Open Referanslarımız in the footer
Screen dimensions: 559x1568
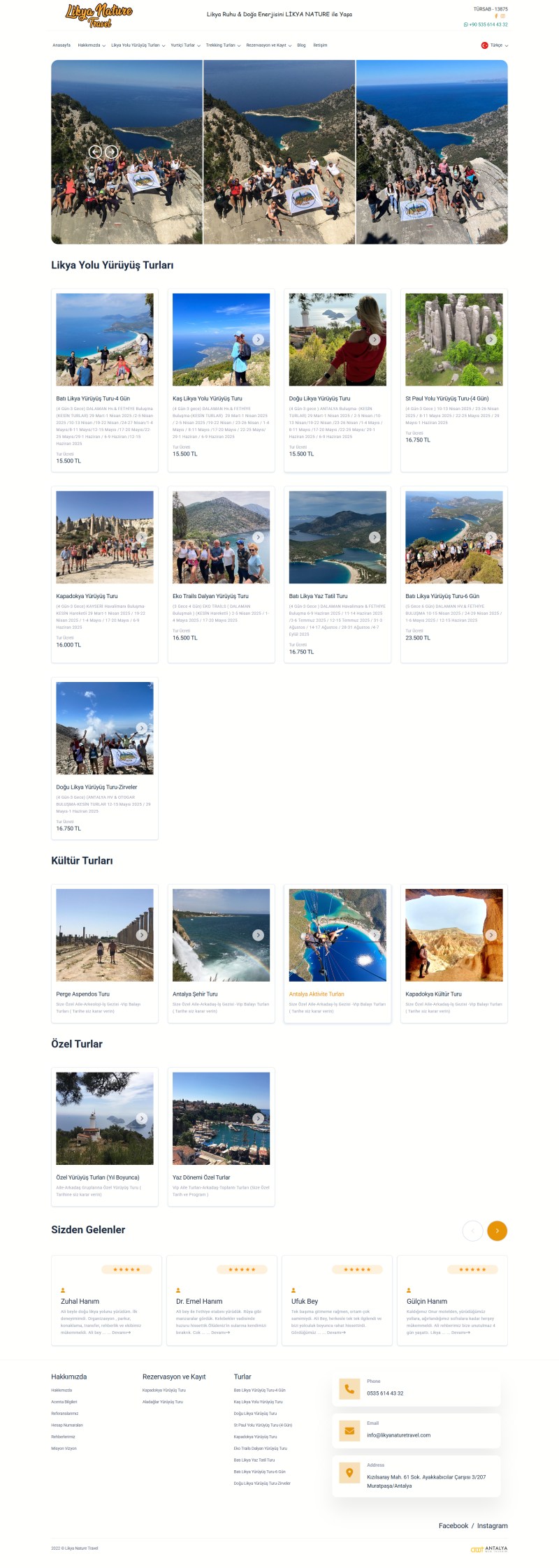64,1414
